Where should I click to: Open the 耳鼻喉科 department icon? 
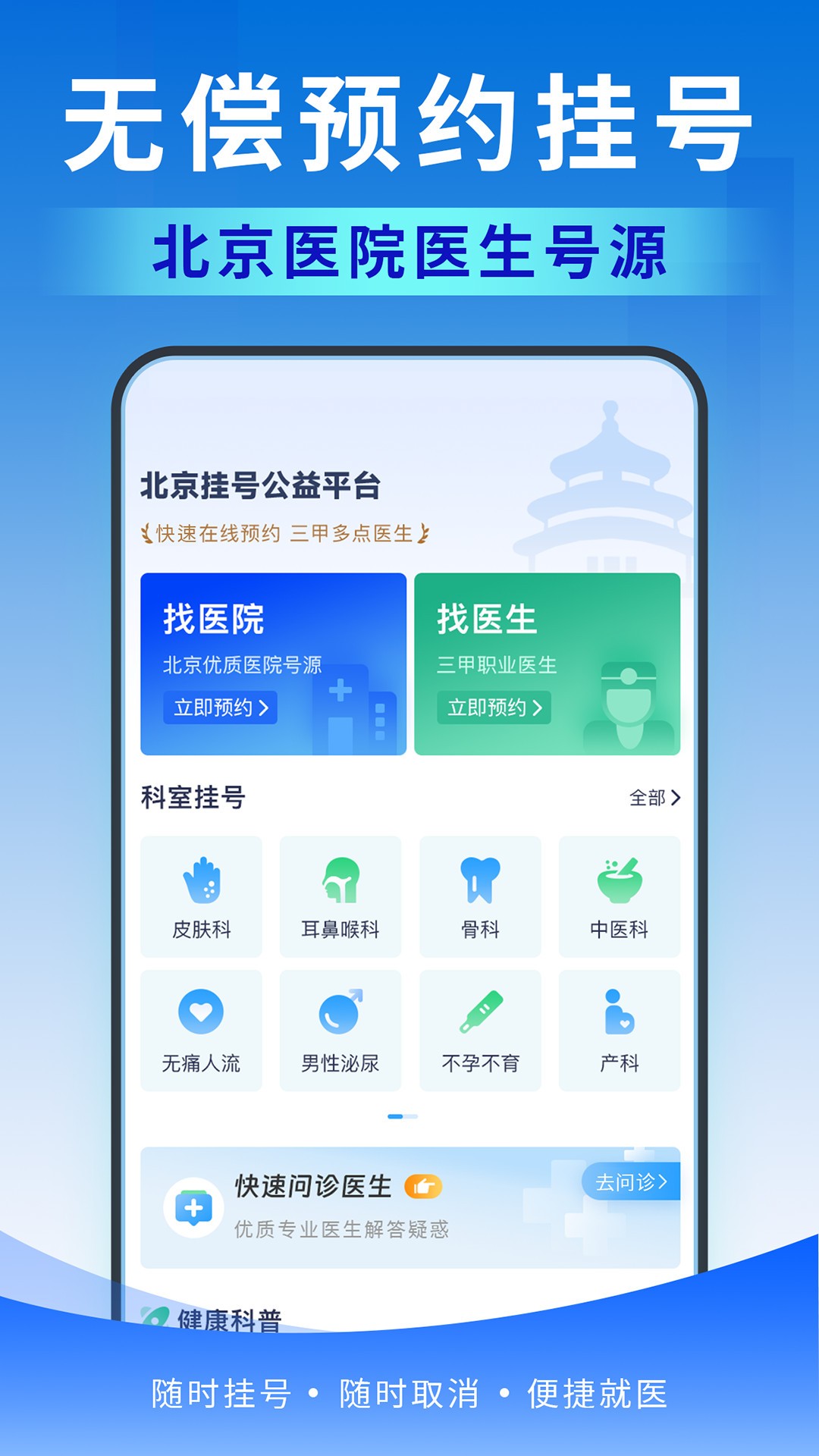coord(340,880)
